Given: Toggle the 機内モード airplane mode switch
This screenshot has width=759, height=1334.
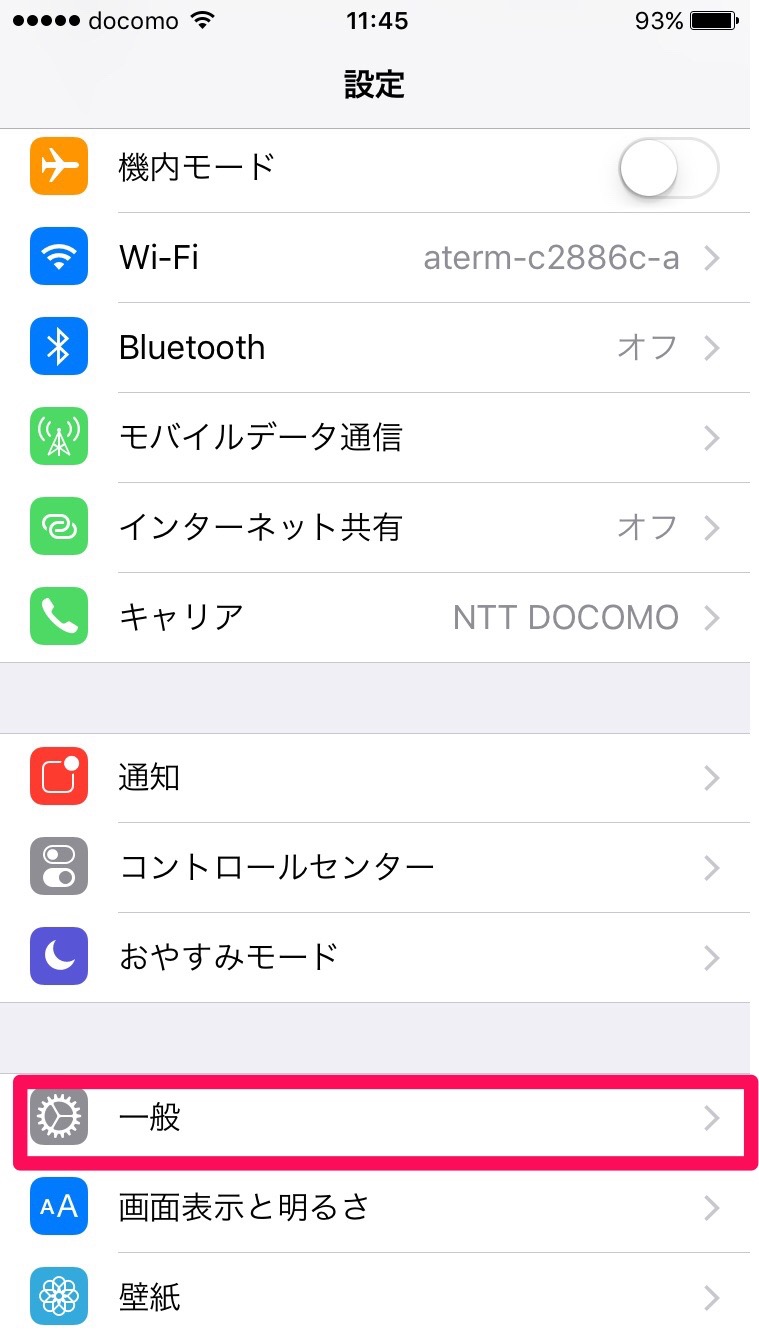Looking at the screenshot, I should click(x=668, y=167).
